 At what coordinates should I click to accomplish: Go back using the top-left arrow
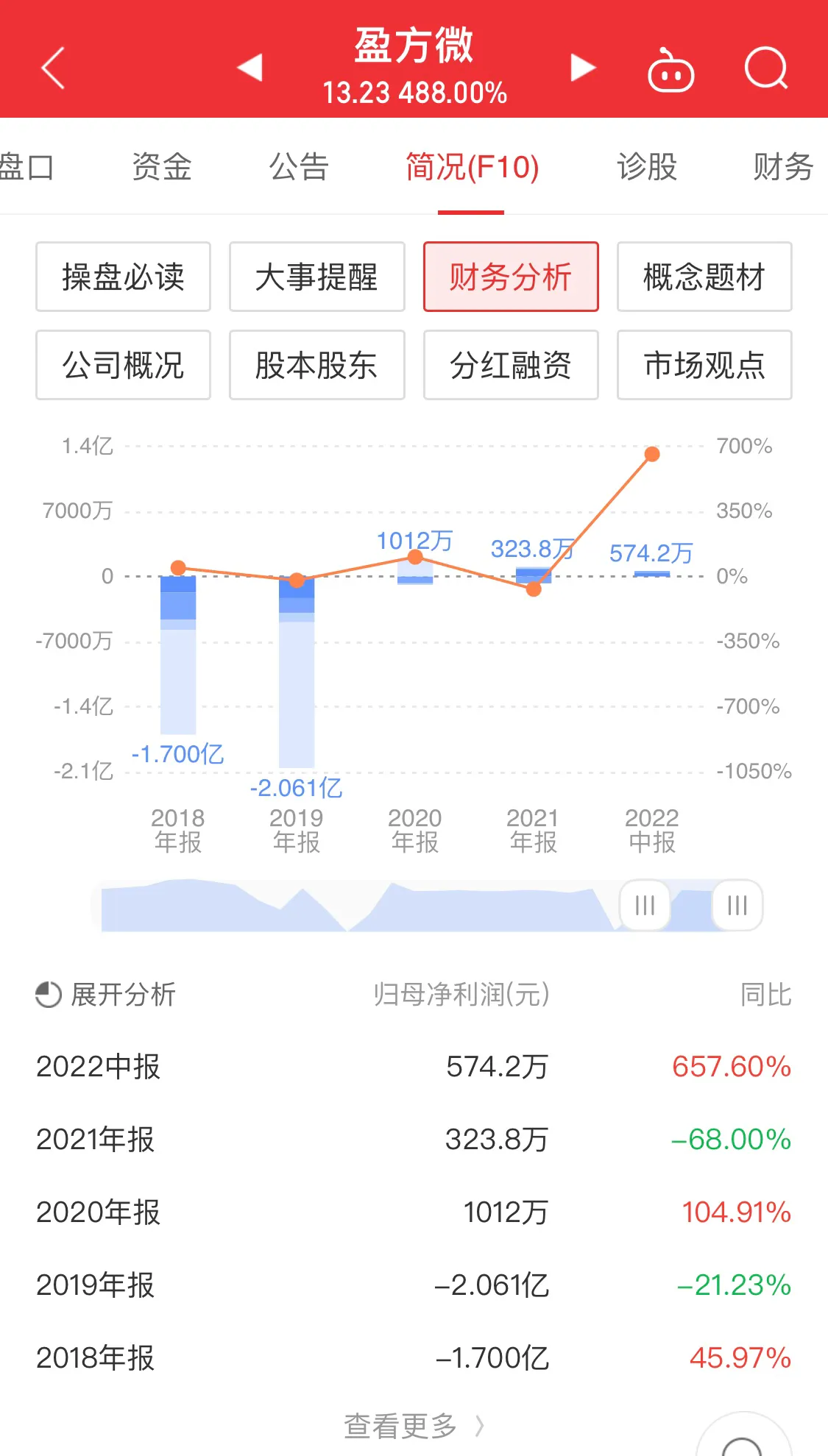pyautogui.click(x=53, y=68)
